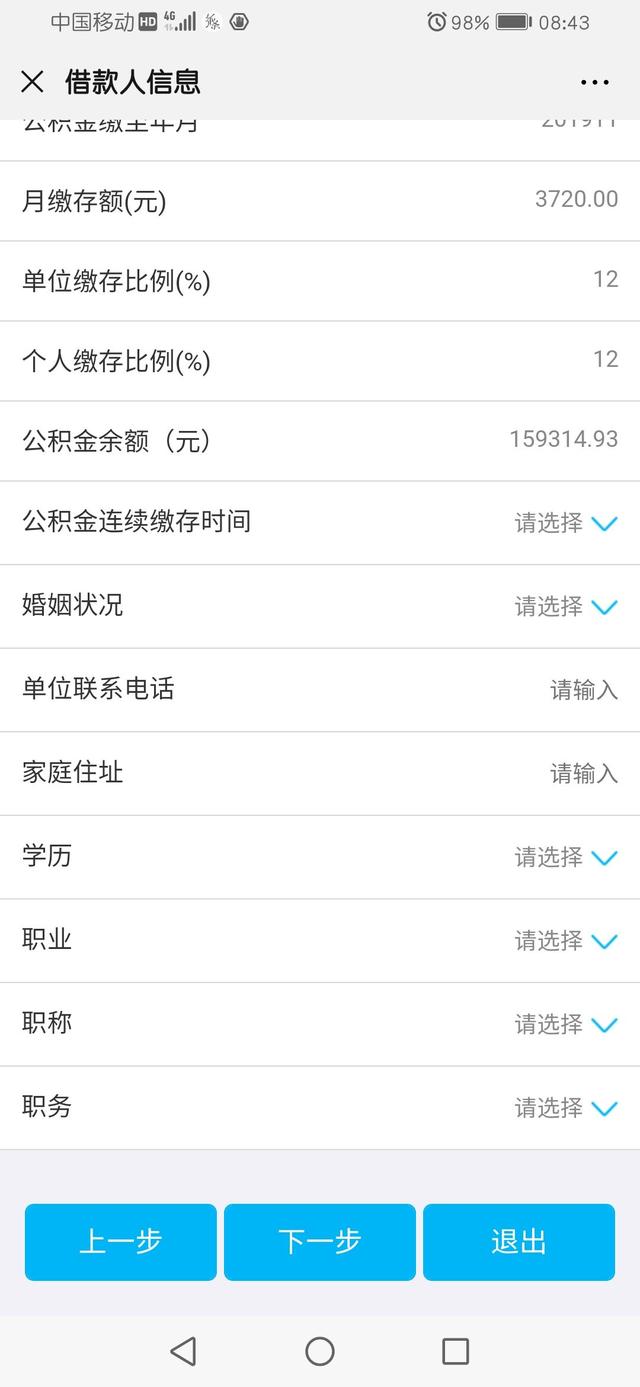This screenshot has width=640, height=1387.
Task: Go to the system home screen
Action: 320,1352
